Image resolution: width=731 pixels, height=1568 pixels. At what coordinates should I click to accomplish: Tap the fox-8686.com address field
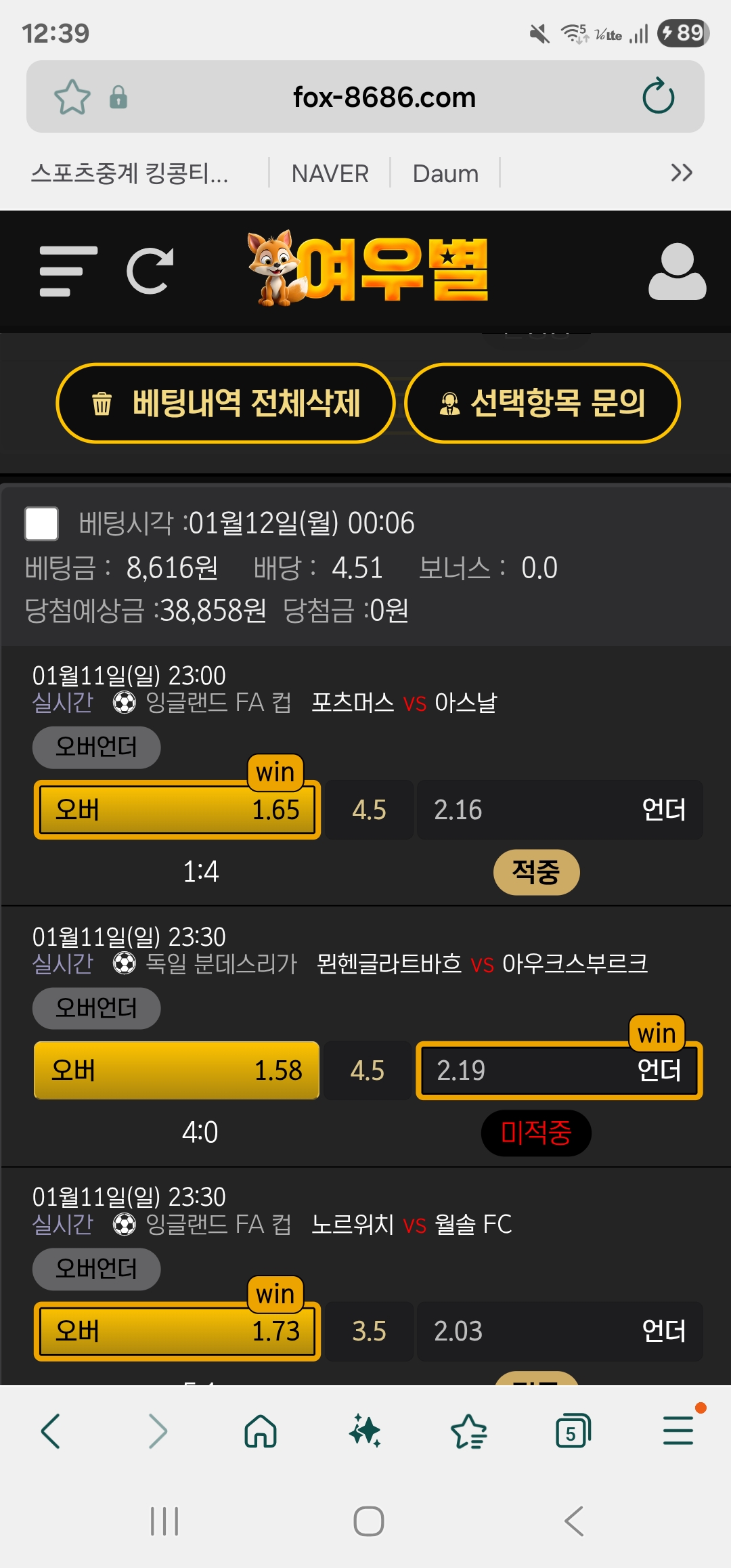(384, 97)
